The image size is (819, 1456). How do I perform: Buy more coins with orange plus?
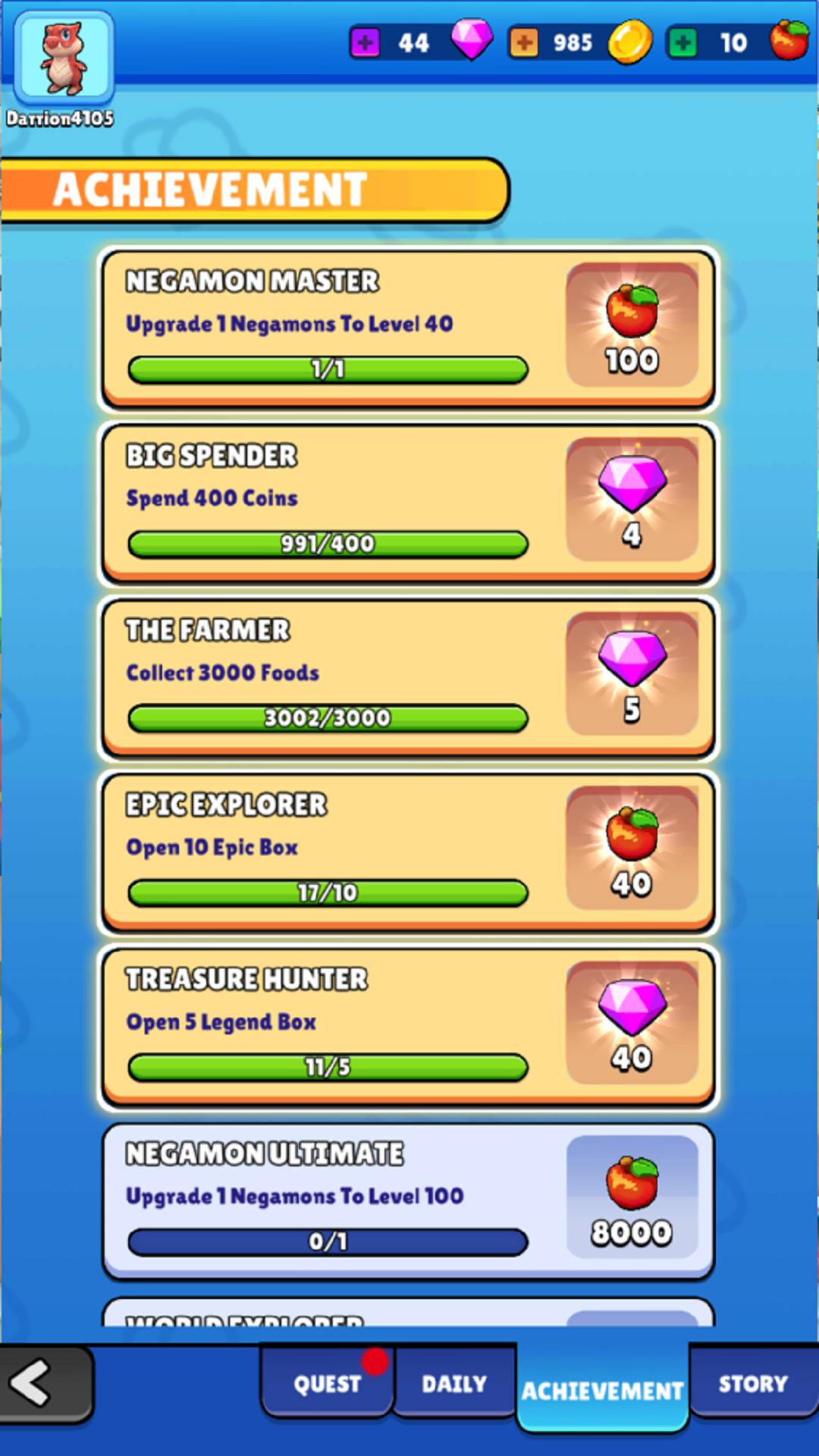(524, 42)
